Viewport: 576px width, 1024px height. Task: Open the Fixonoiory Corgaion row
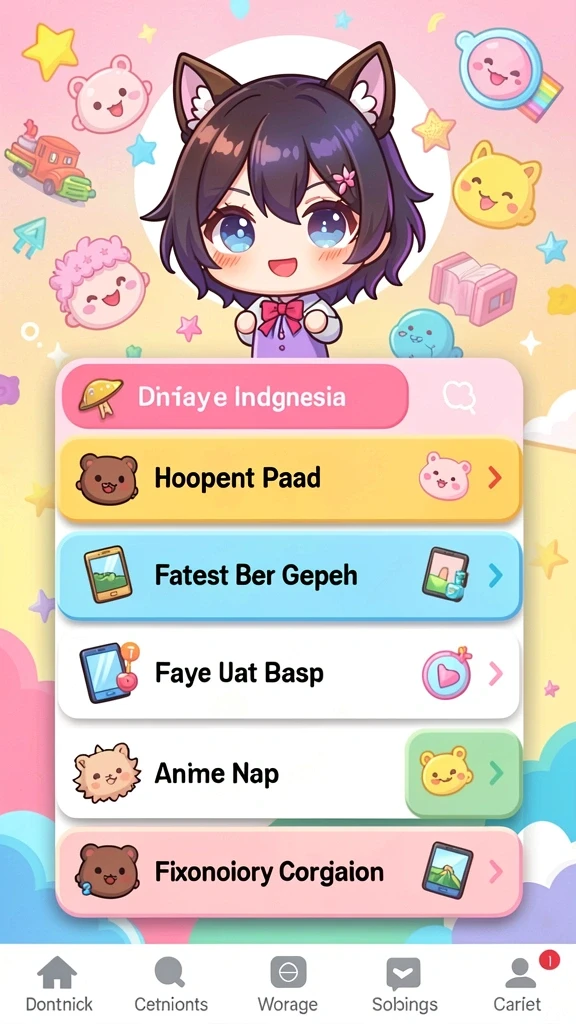289,872
